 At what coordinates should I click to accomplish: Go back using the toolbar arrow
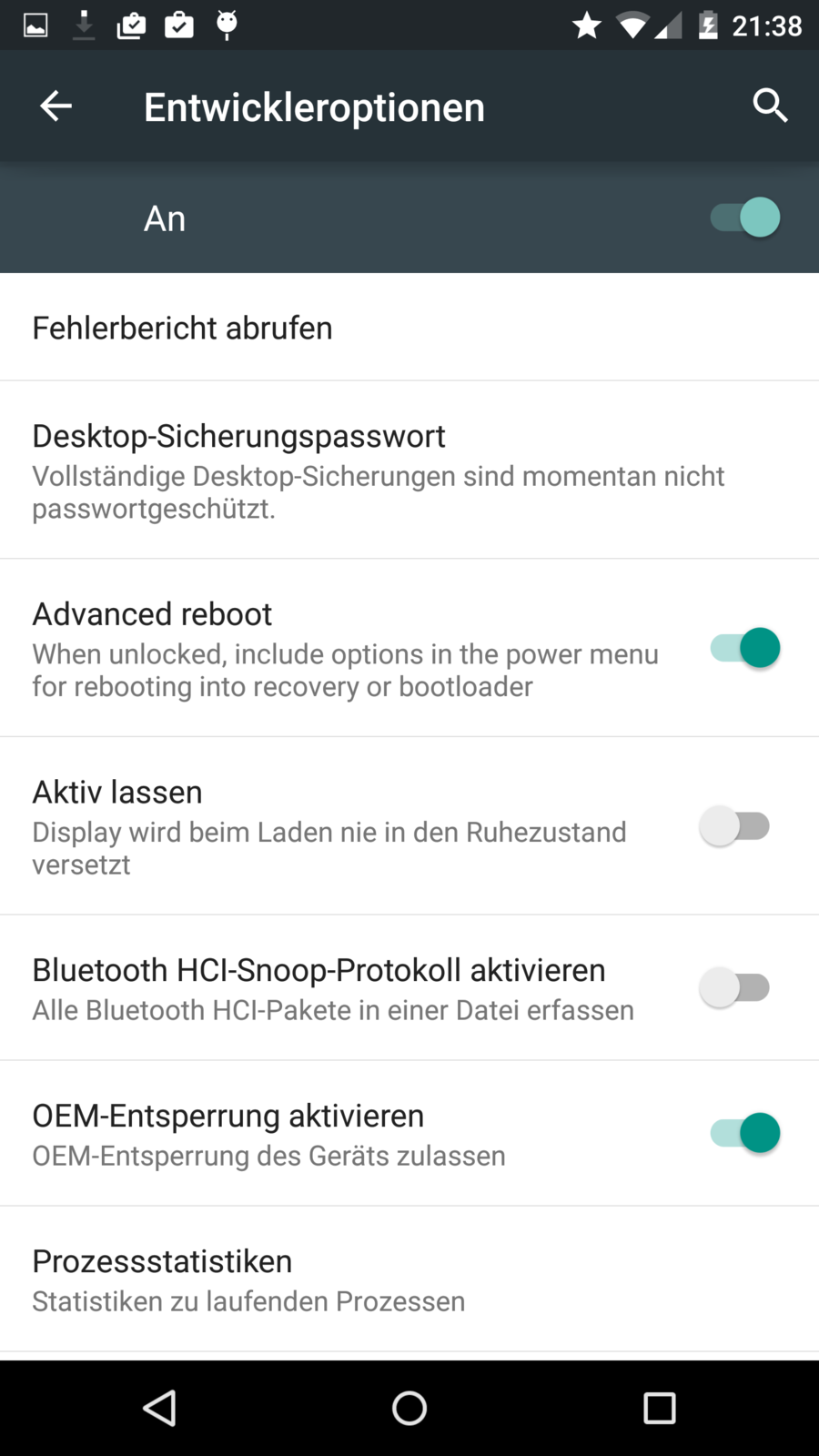(56, 106)
